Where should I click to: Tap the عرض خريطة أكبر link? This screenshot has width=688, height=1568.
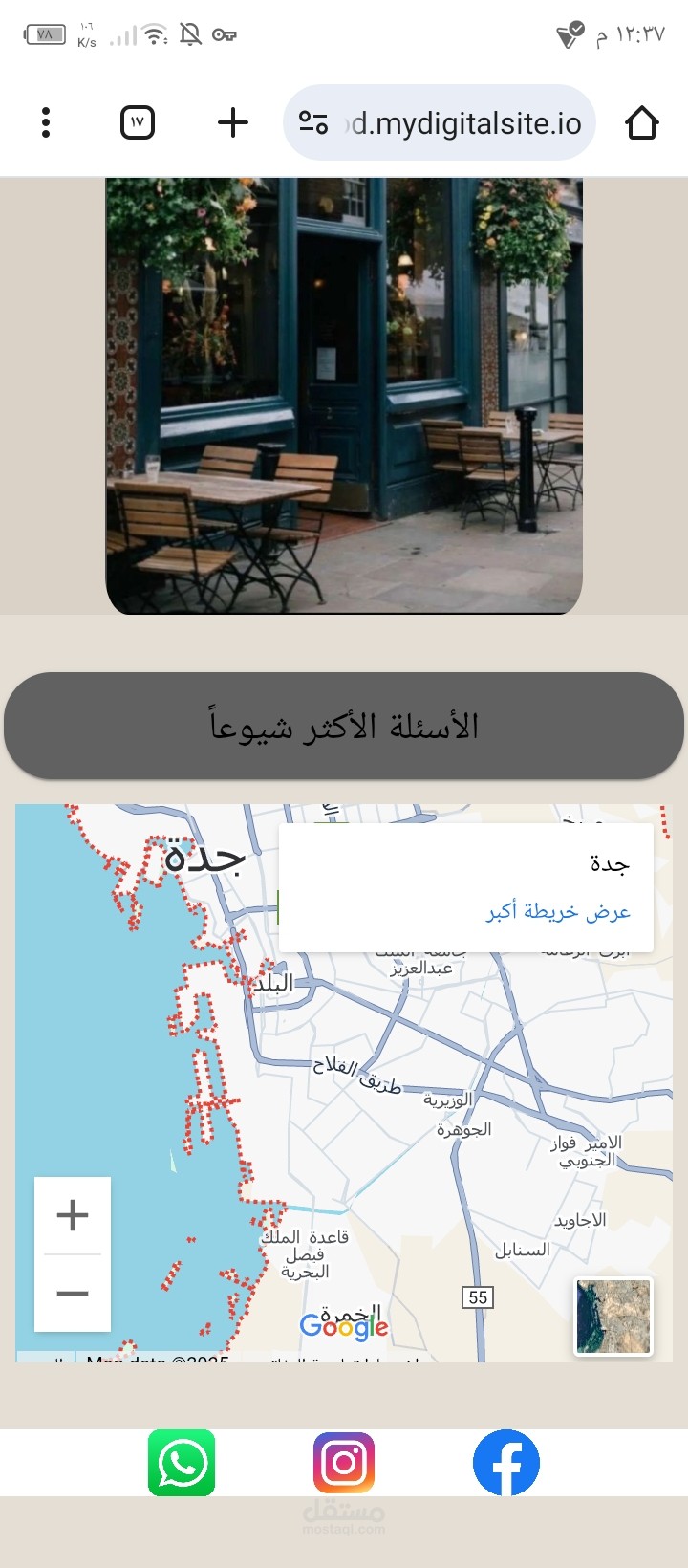tap(559, 911)
